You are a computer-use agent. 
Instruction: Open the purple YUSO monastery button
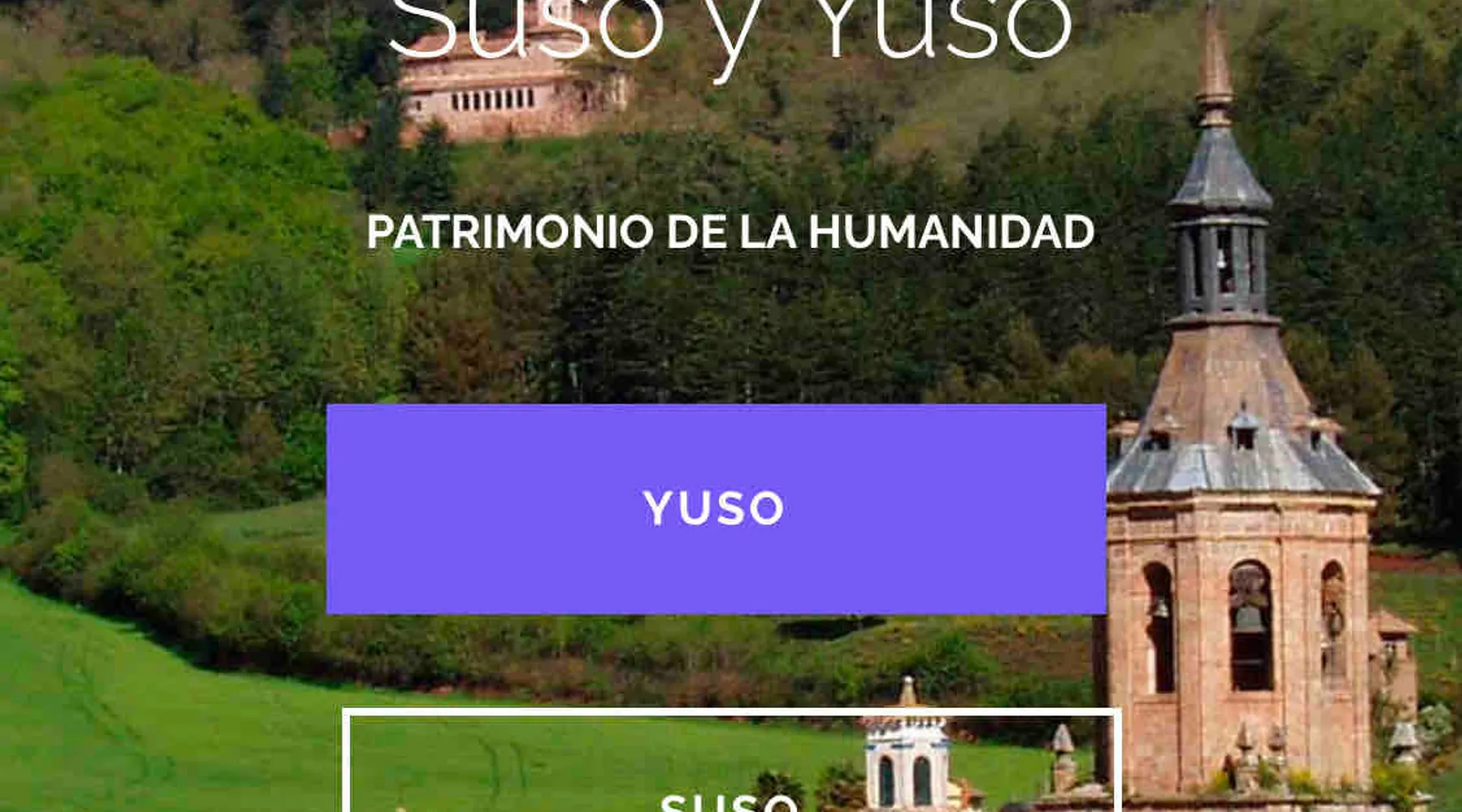(715, 509)
